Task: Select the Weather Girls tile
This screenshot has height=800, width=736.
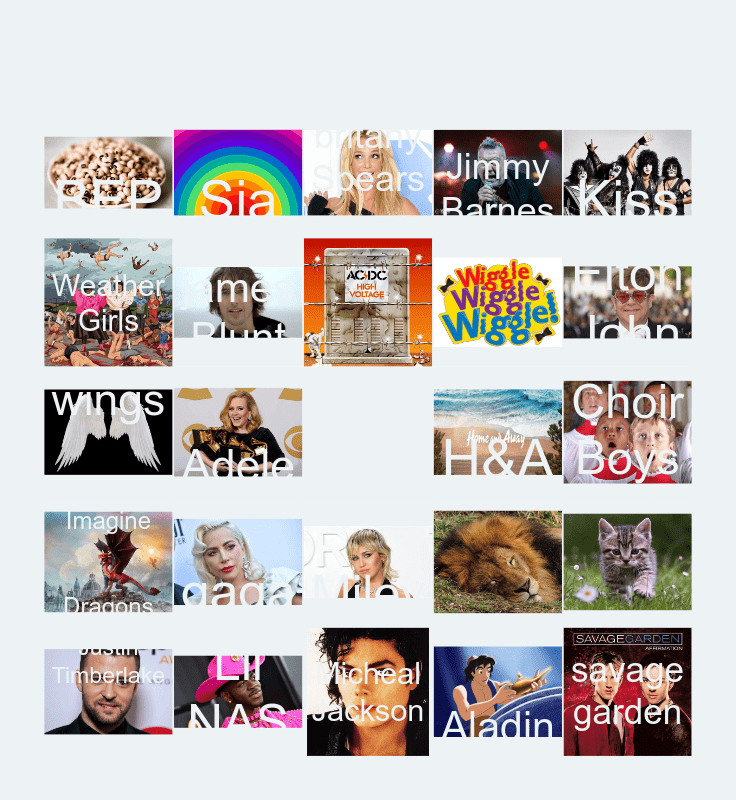Action: [108, 302]
